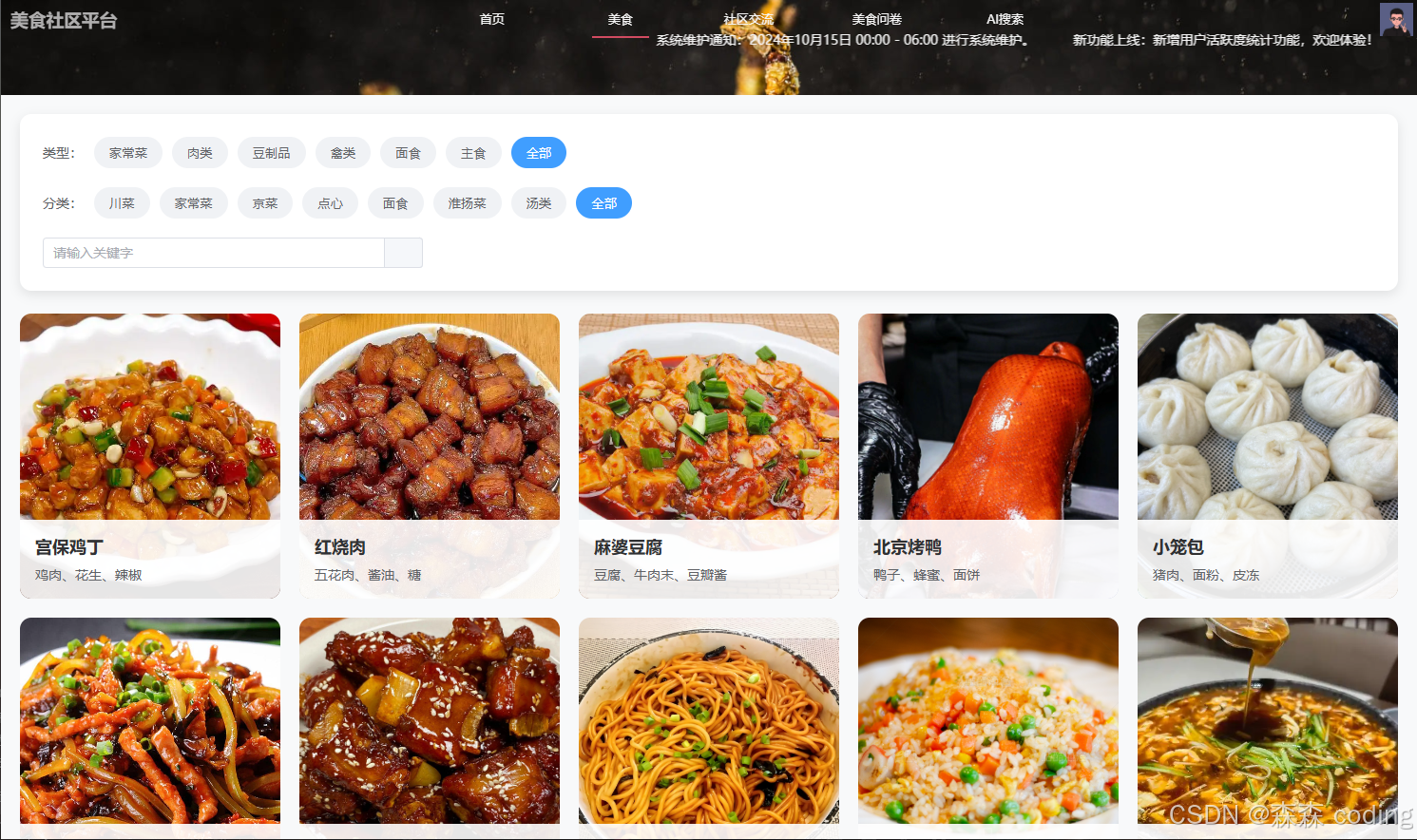Open the 美食问卷 tab
The image size is (1417, 840).
tap(876, 19)
